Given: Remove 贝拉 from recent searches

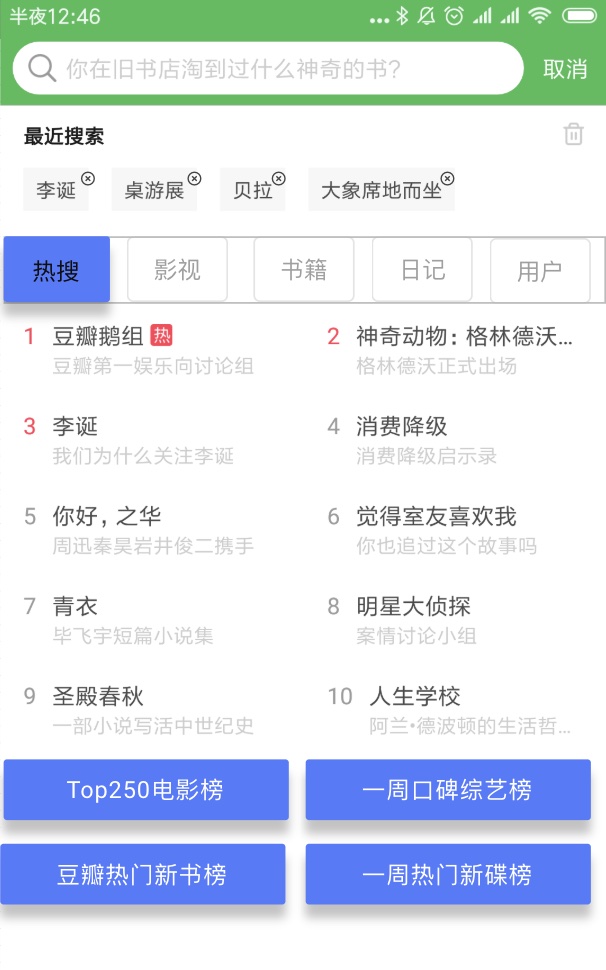Looking at the screenshot, I should 278,179.
